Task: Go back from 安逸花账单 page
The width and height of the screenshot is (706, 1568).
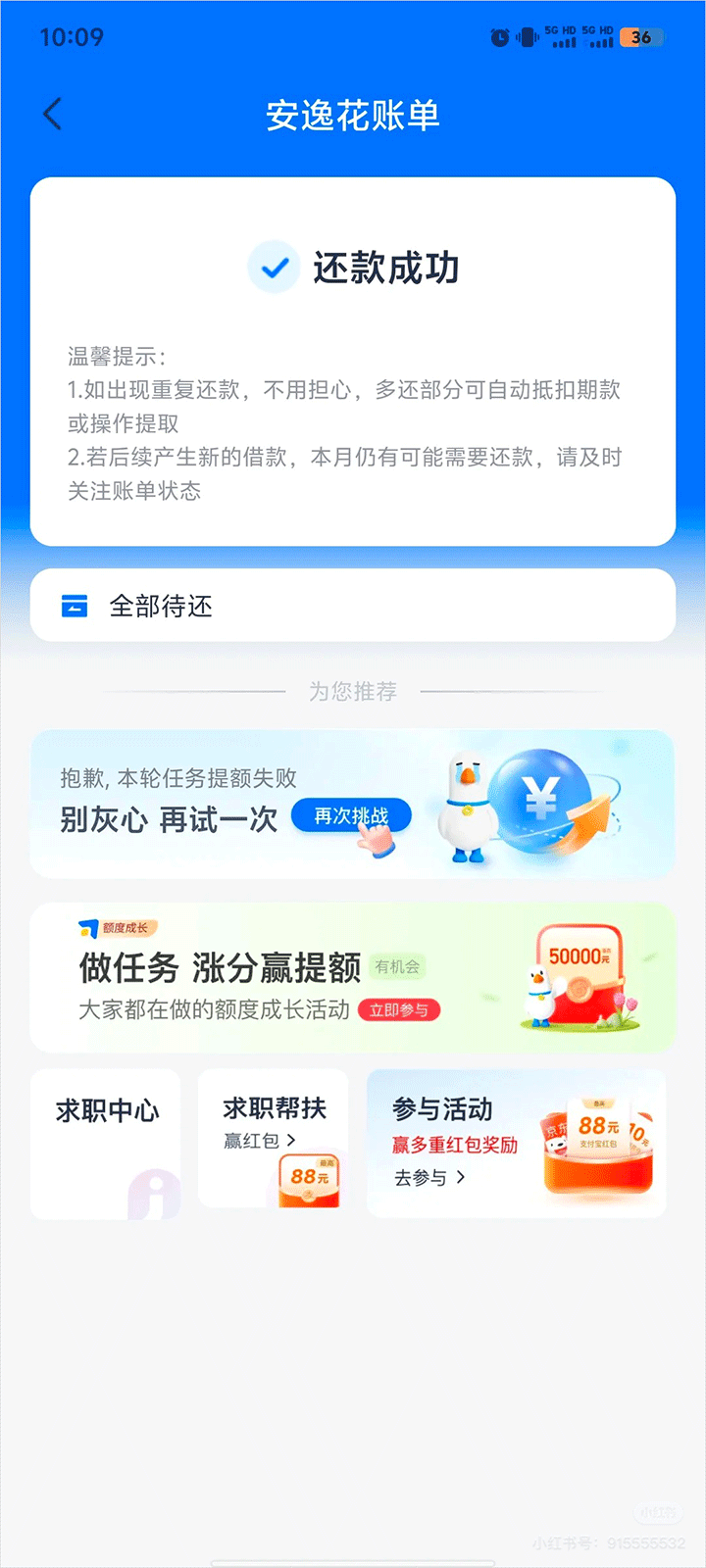Action: coord(53,115)
